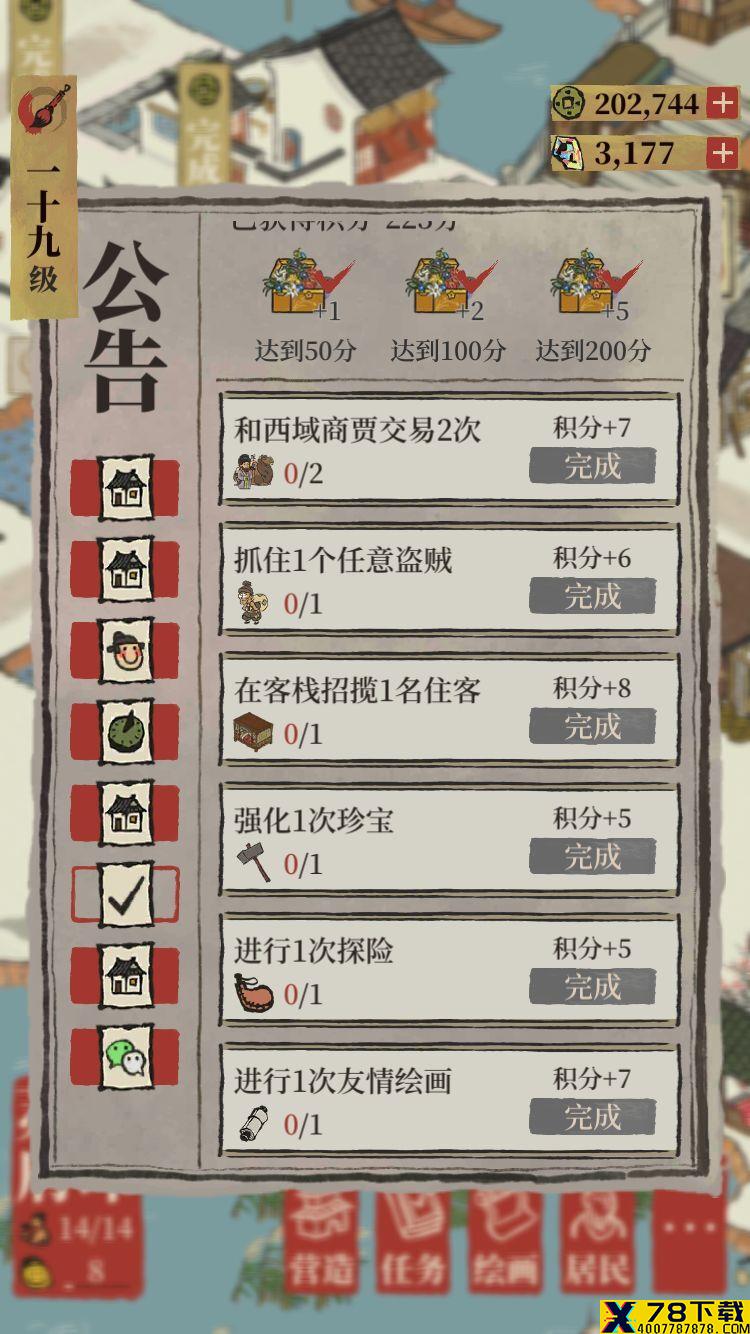750x1334 pixels.
Task: Open the 任务 tasks menu
Action: click(x=413, y=1241)
